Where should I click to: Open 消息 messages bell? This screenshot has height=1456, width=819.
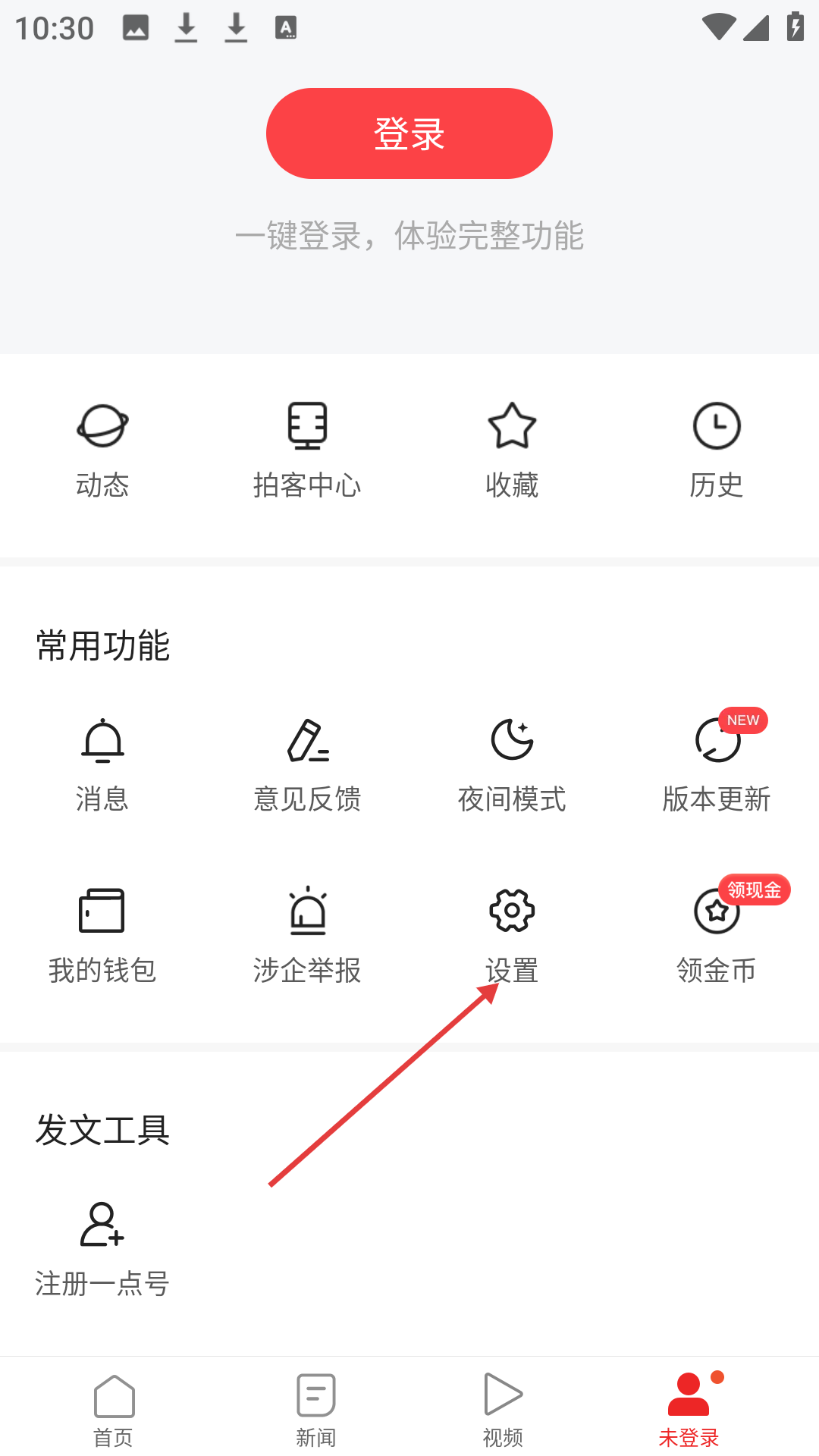click(102, 764)
